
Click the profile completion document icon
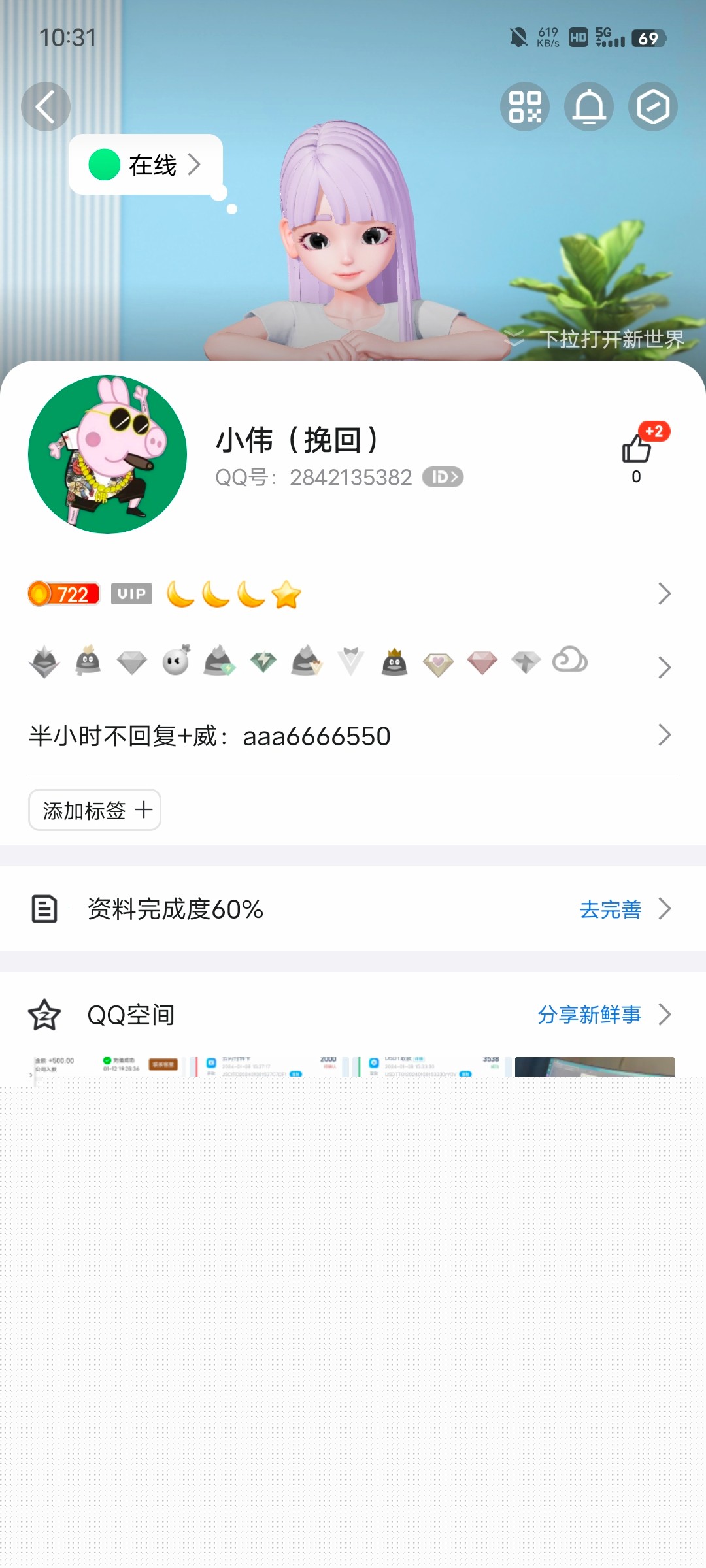point(44,909)
